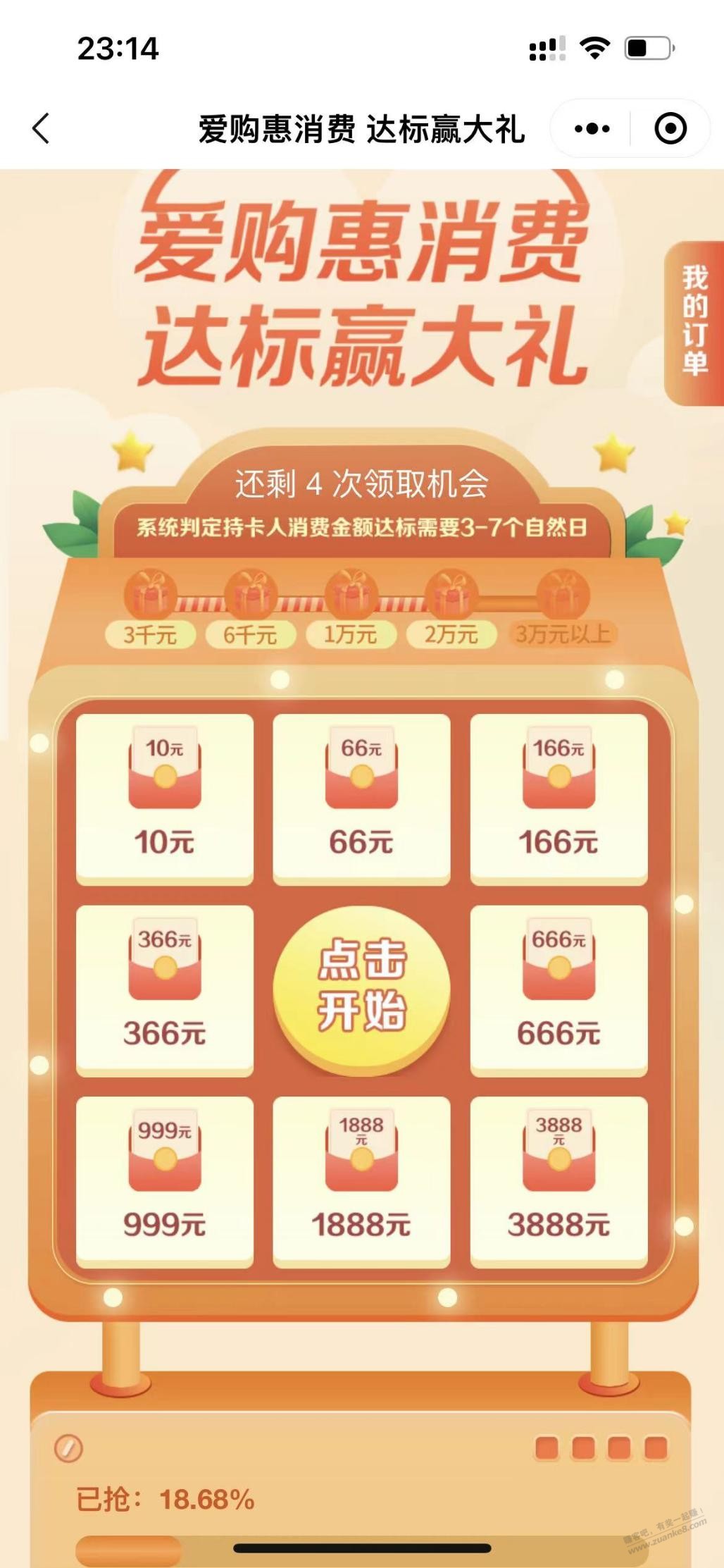Go back using the left arrow

click(x=41, y=128)
